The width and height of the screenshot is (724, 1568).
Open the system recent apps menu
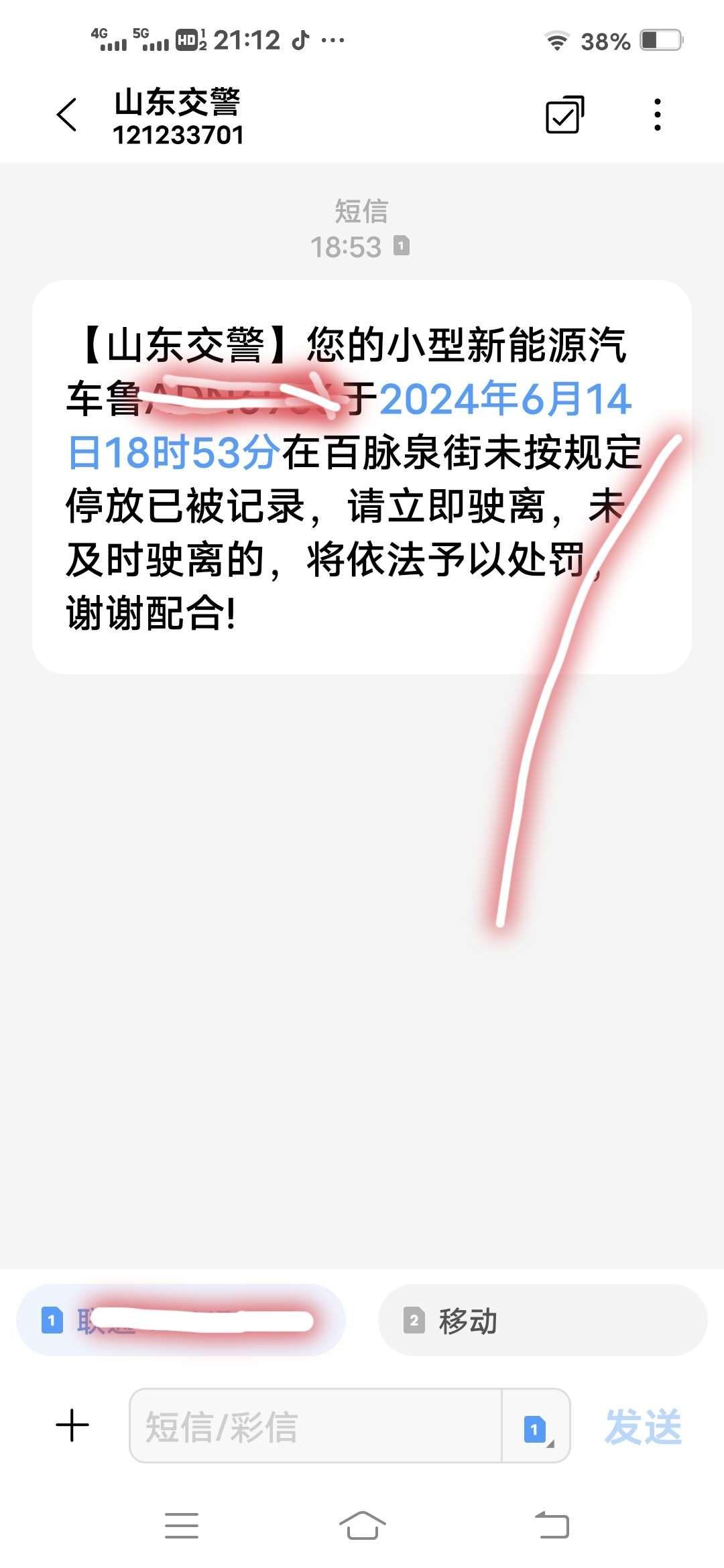pos(181,1526)
